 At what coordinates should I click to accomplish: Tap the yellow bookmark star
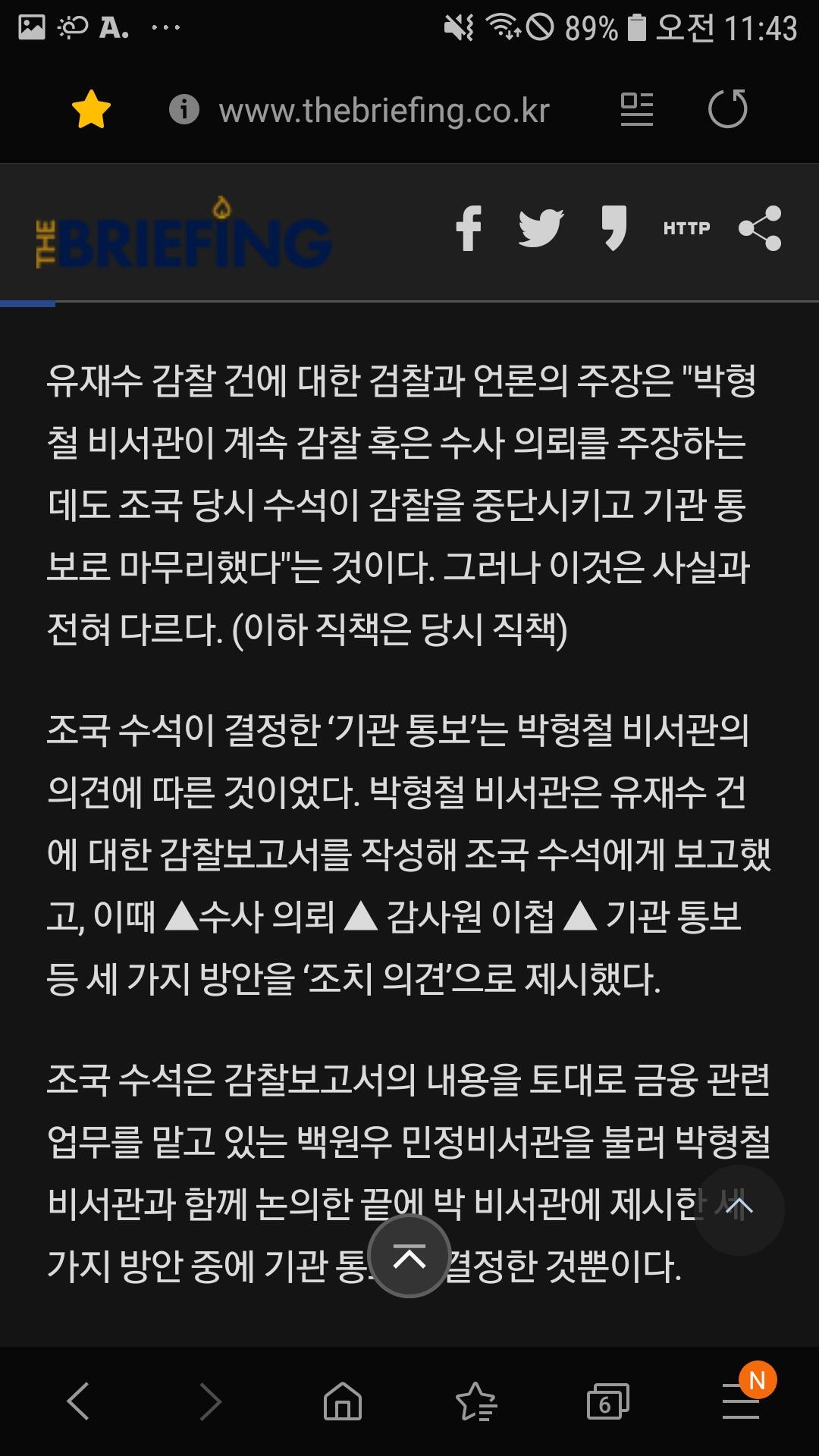pos(92,109)
